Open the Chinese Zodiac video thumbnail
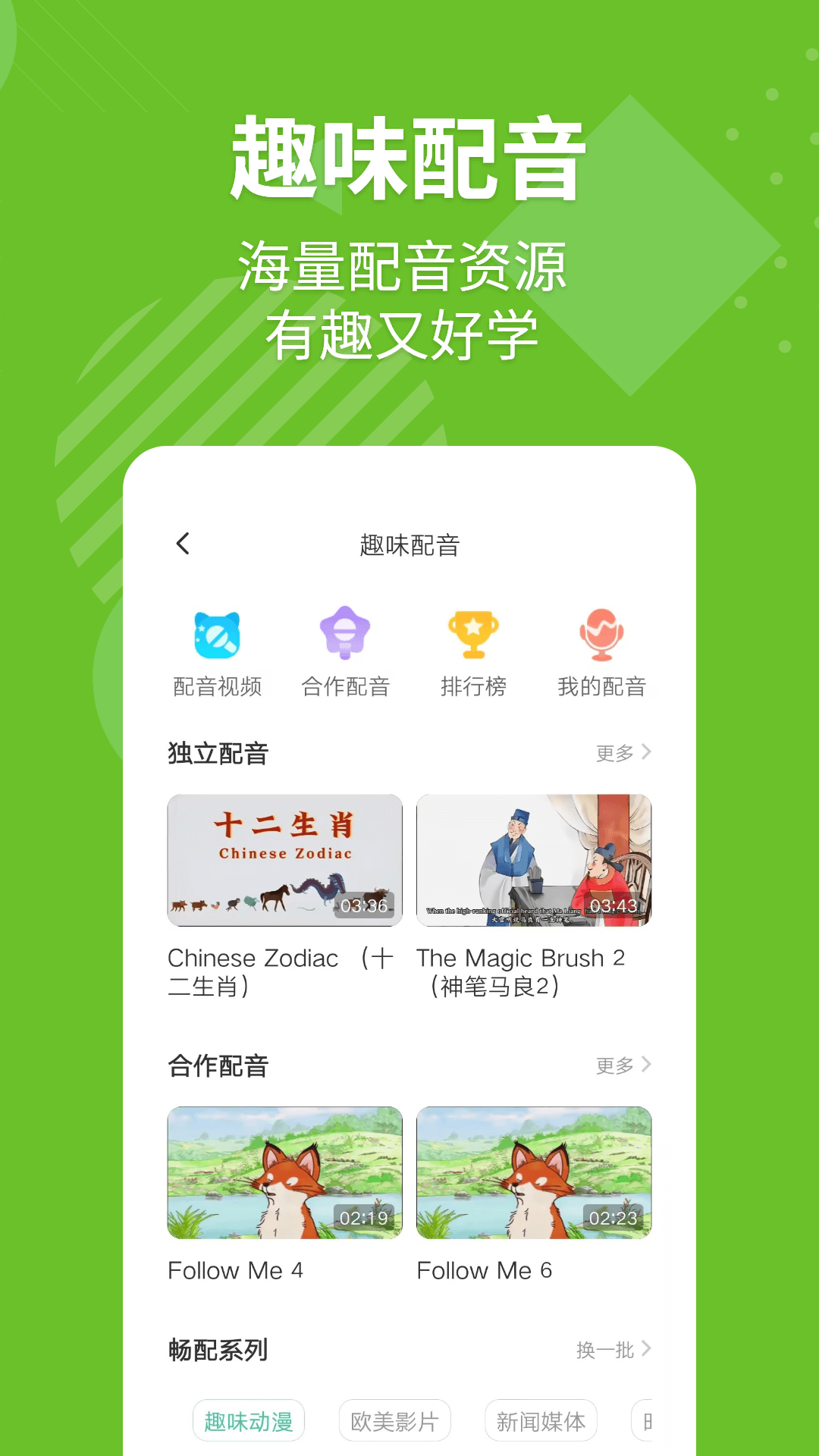The image size is (819, 1456). pos(284,860)
